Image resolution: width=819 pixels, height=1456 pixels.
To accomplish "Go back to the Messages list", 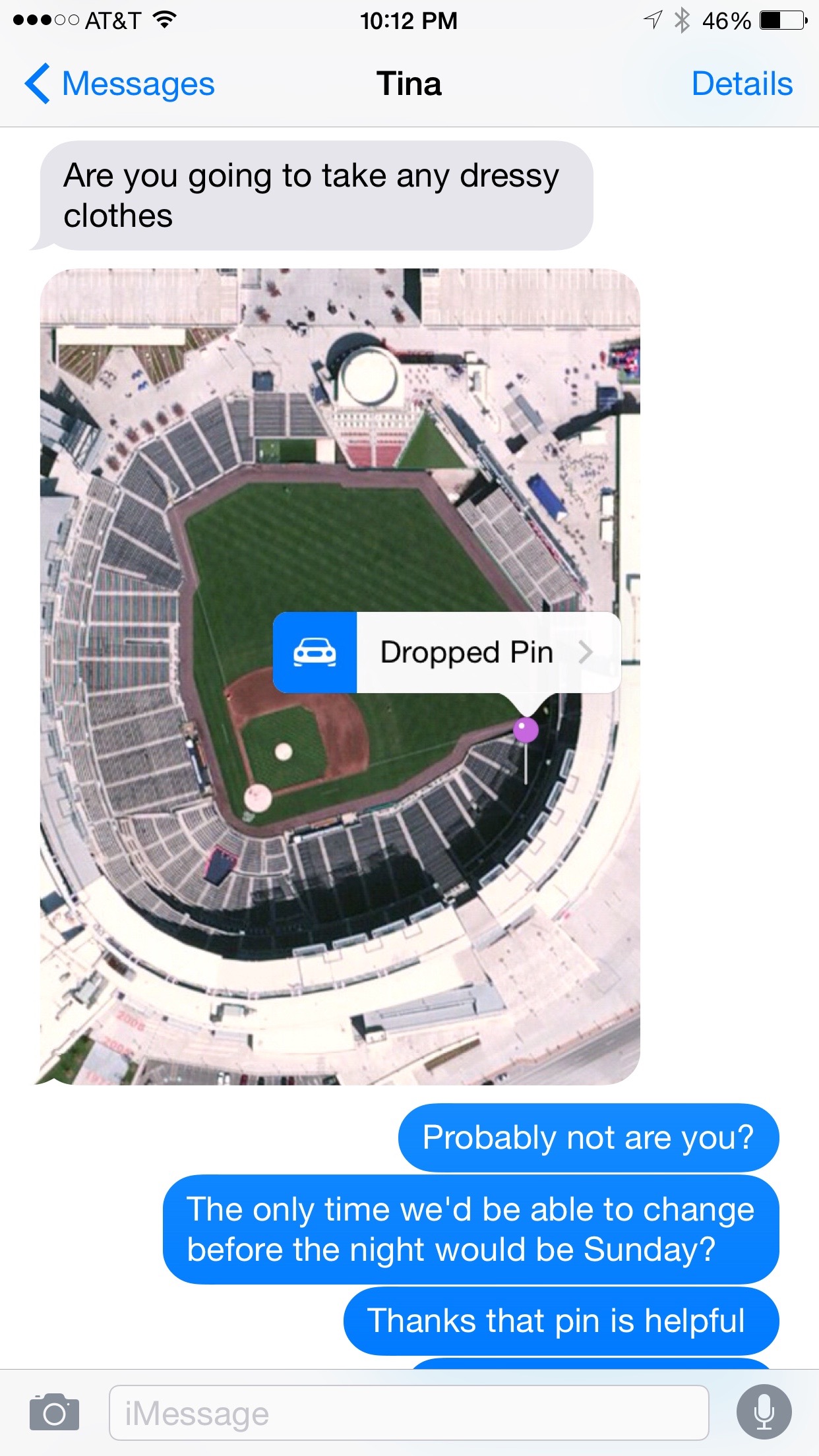I will pos(119,84).
